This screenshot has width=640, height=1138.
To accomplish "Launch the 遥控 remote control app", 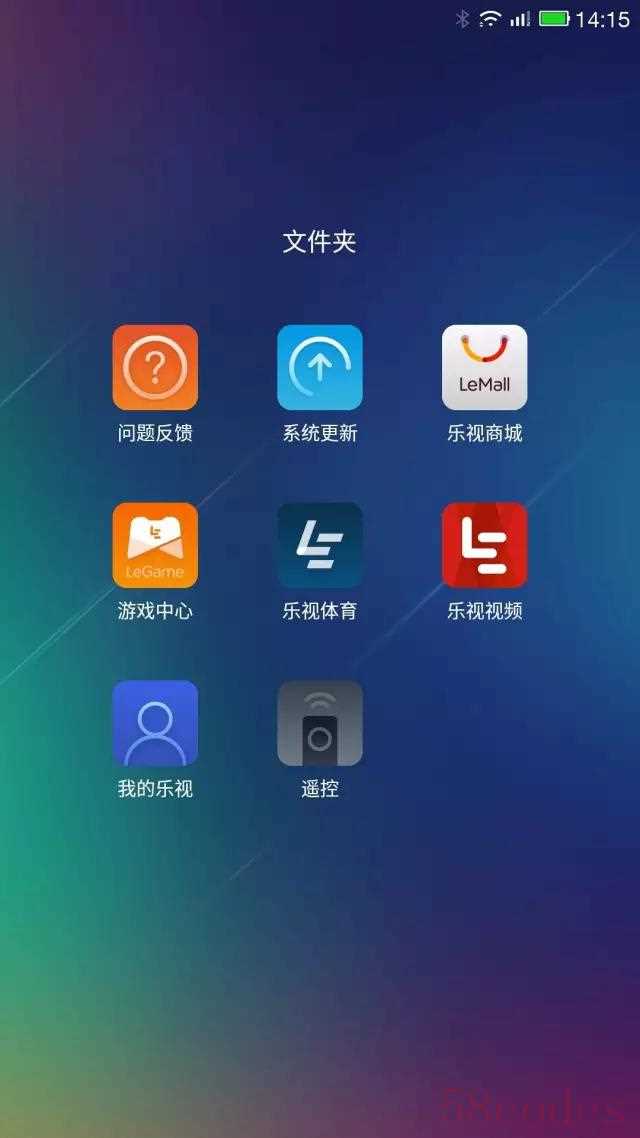I will click(x=320, y=723).
